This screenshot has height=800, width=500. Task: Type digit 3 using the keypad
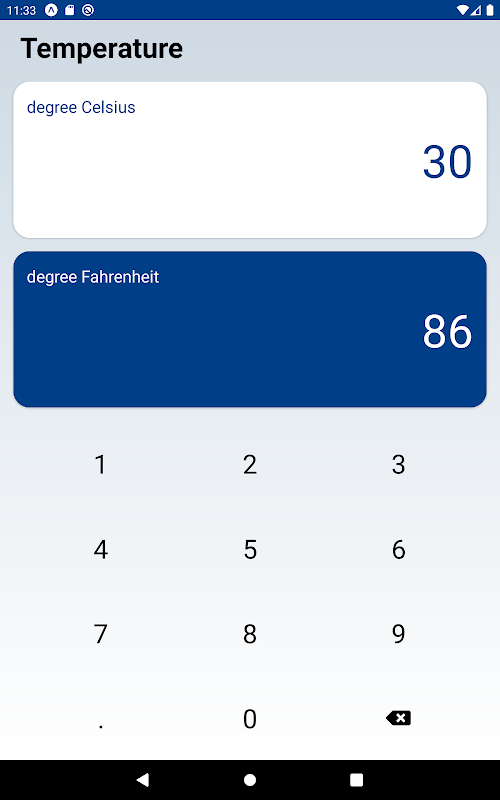[x=398, y=464]
